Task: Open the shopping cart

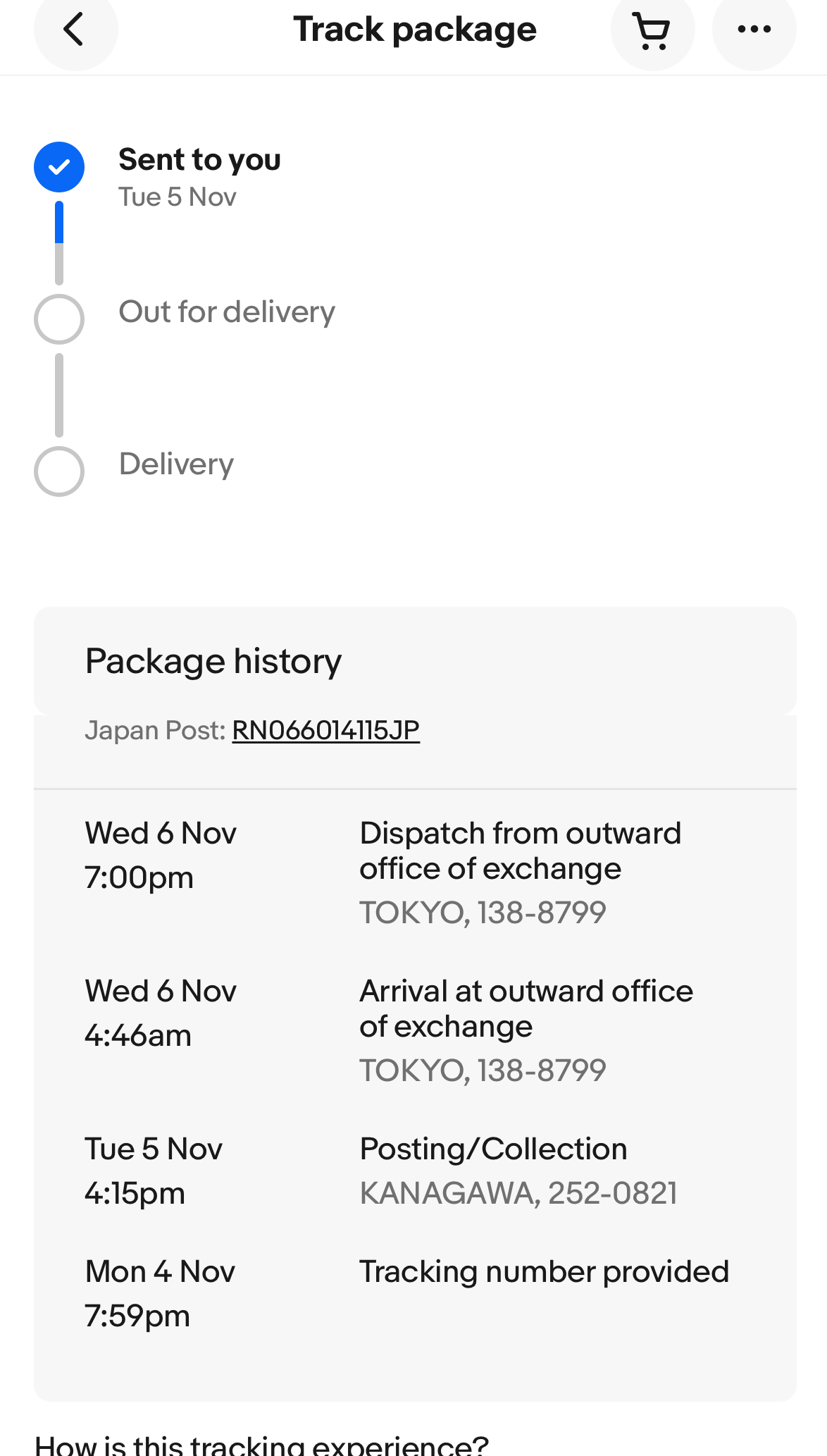Action: coord(652,30)
